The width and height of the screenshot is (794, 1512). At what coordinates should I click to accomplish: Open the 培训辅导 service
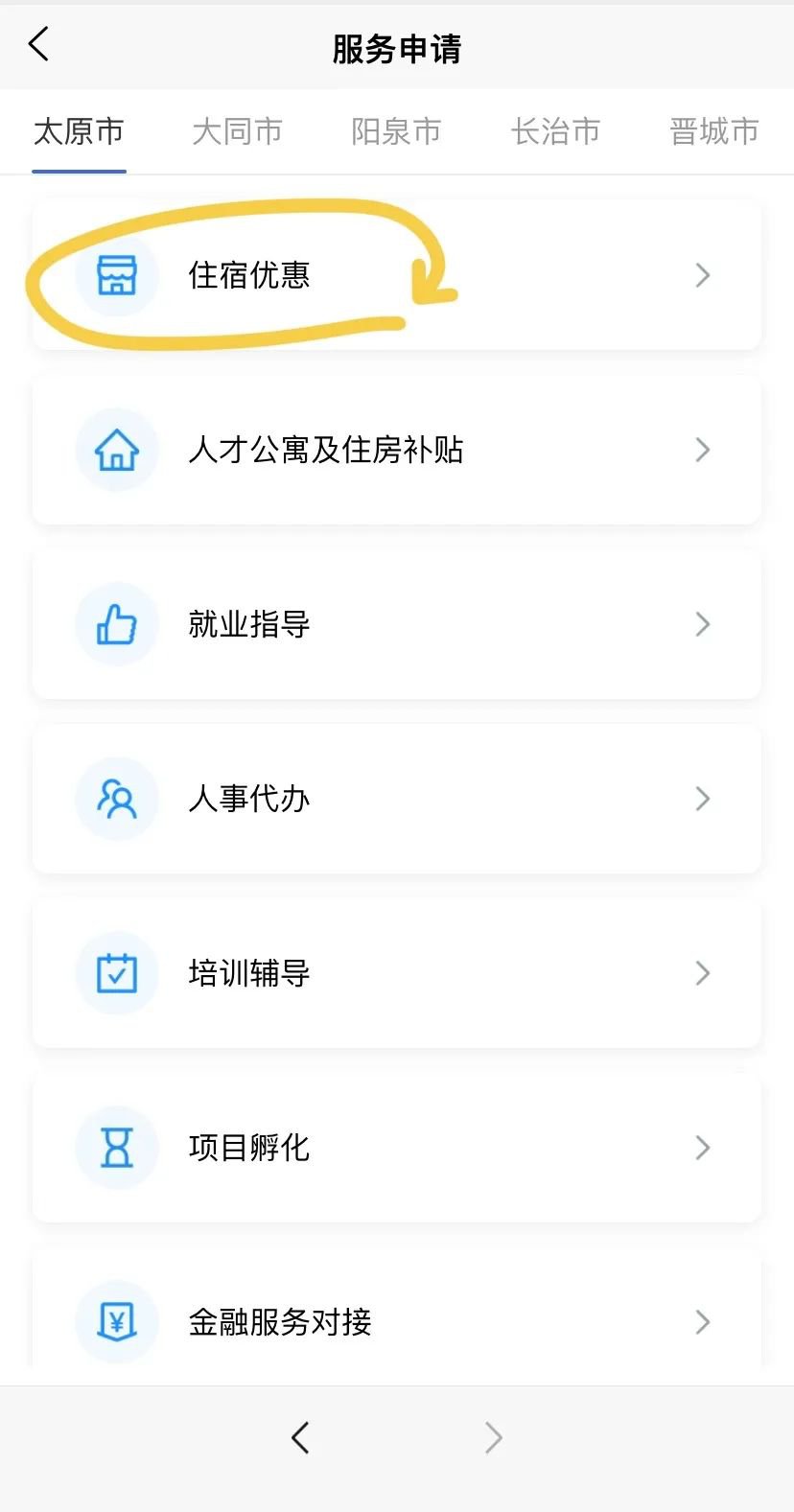pos(396,973)
